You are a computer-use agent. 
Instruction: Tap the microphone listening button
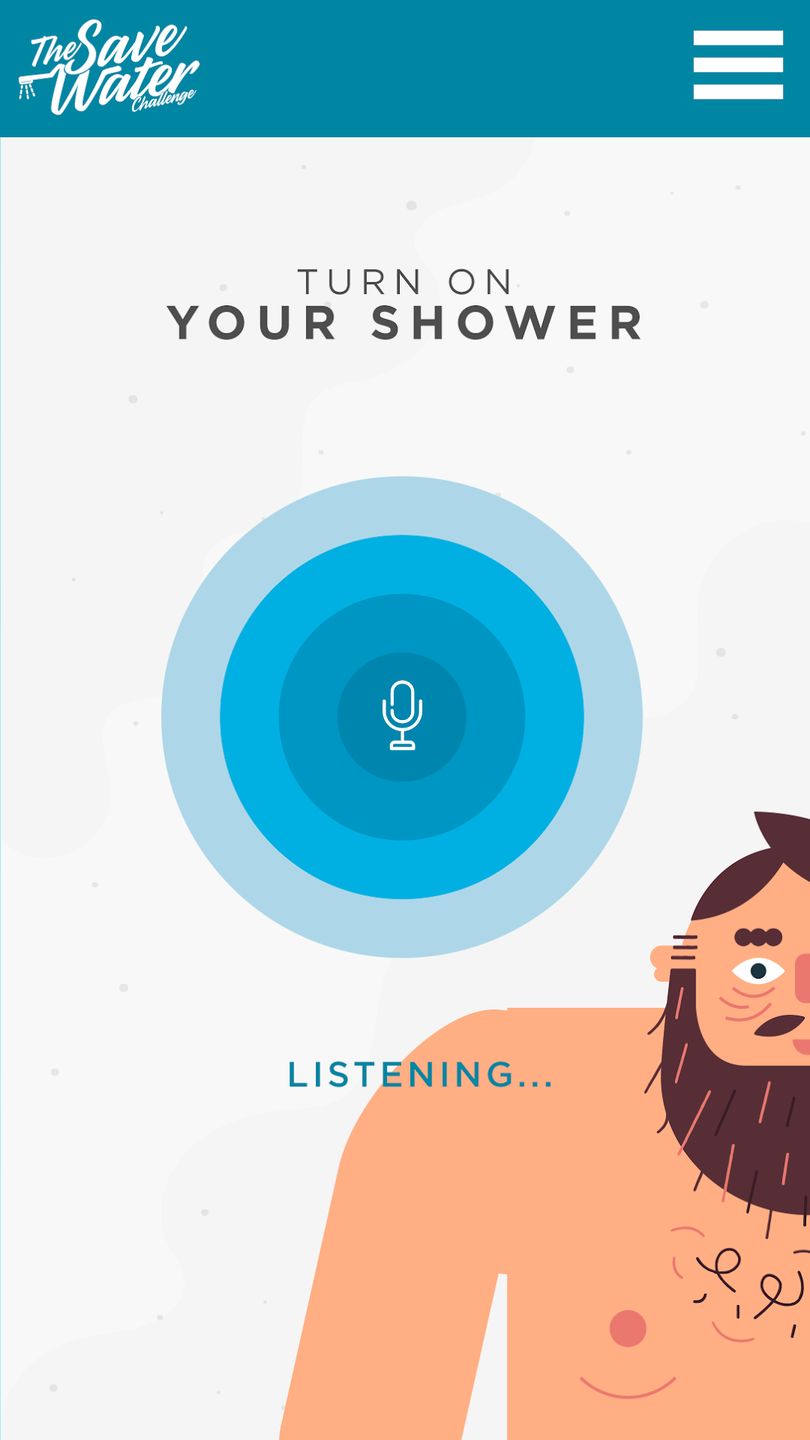tap(402, 716)
